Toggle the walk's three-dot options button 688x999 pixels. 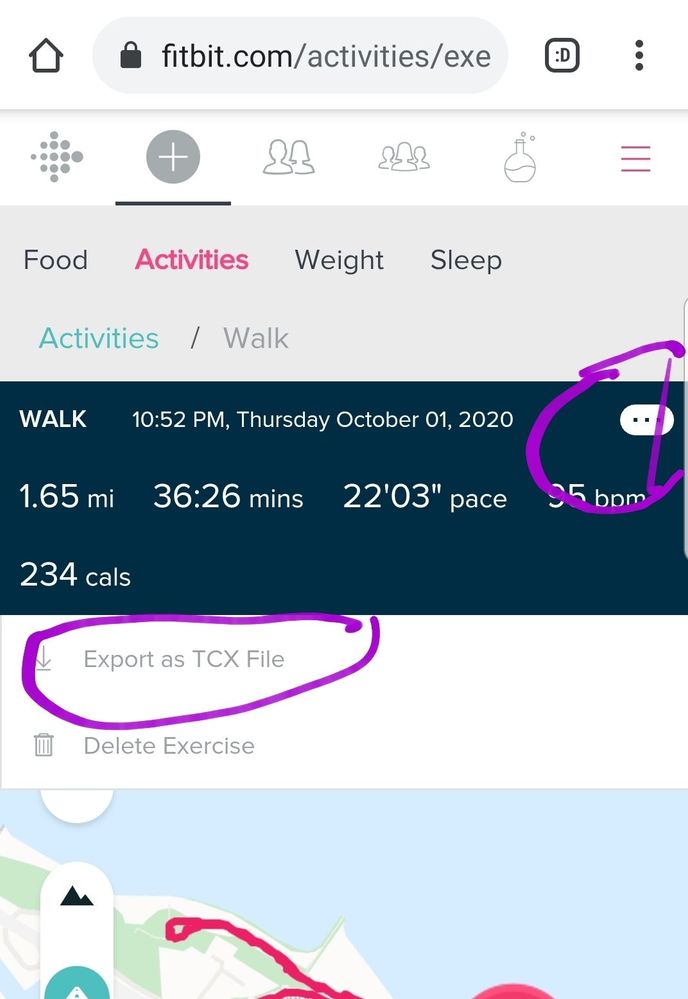click(x=646, y=420)
